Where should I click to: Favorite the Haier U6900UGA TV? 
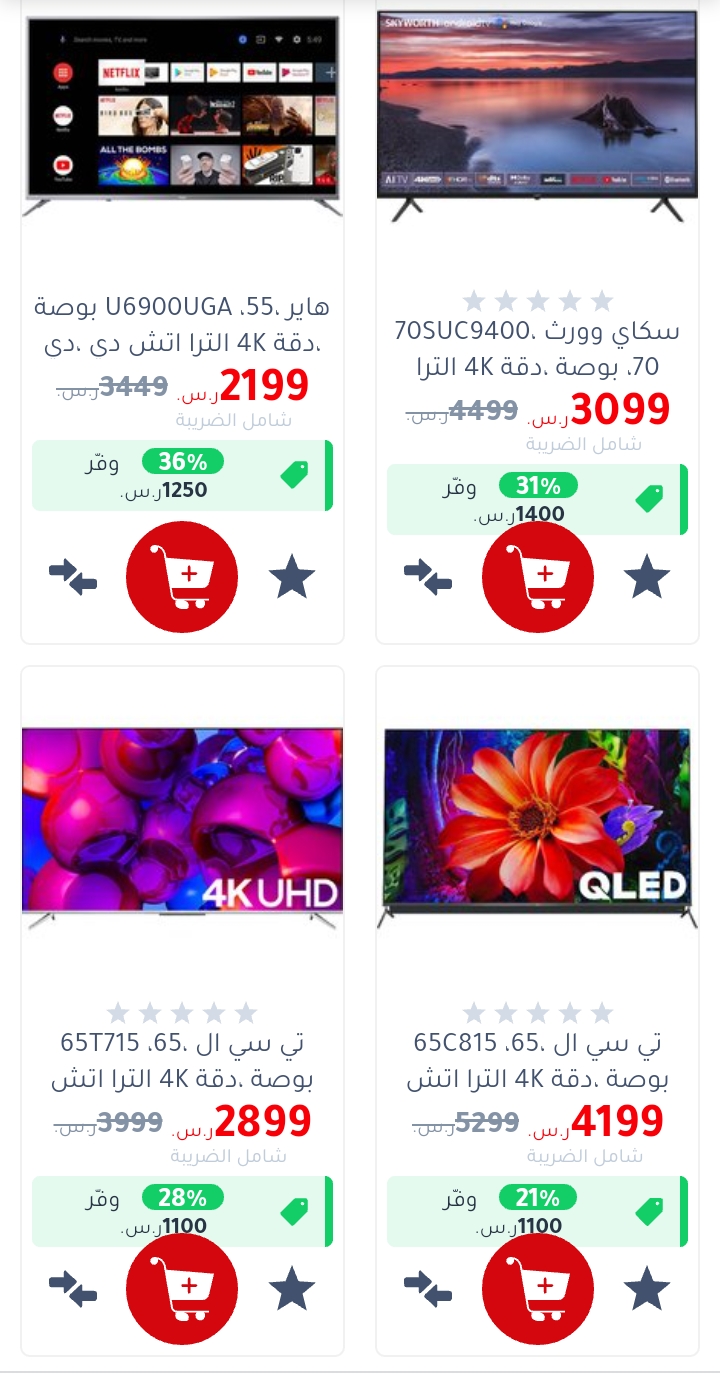click(x=292, y=578)
